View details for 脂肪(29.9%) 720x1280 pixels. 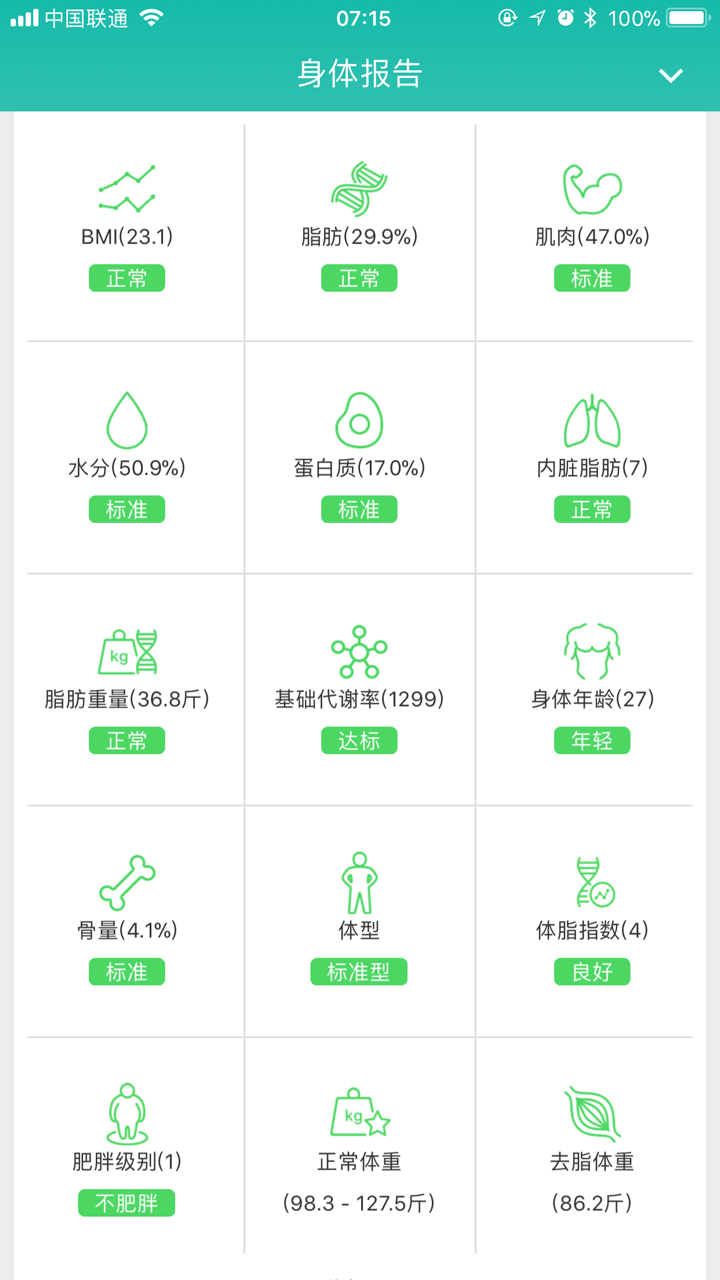359,230
